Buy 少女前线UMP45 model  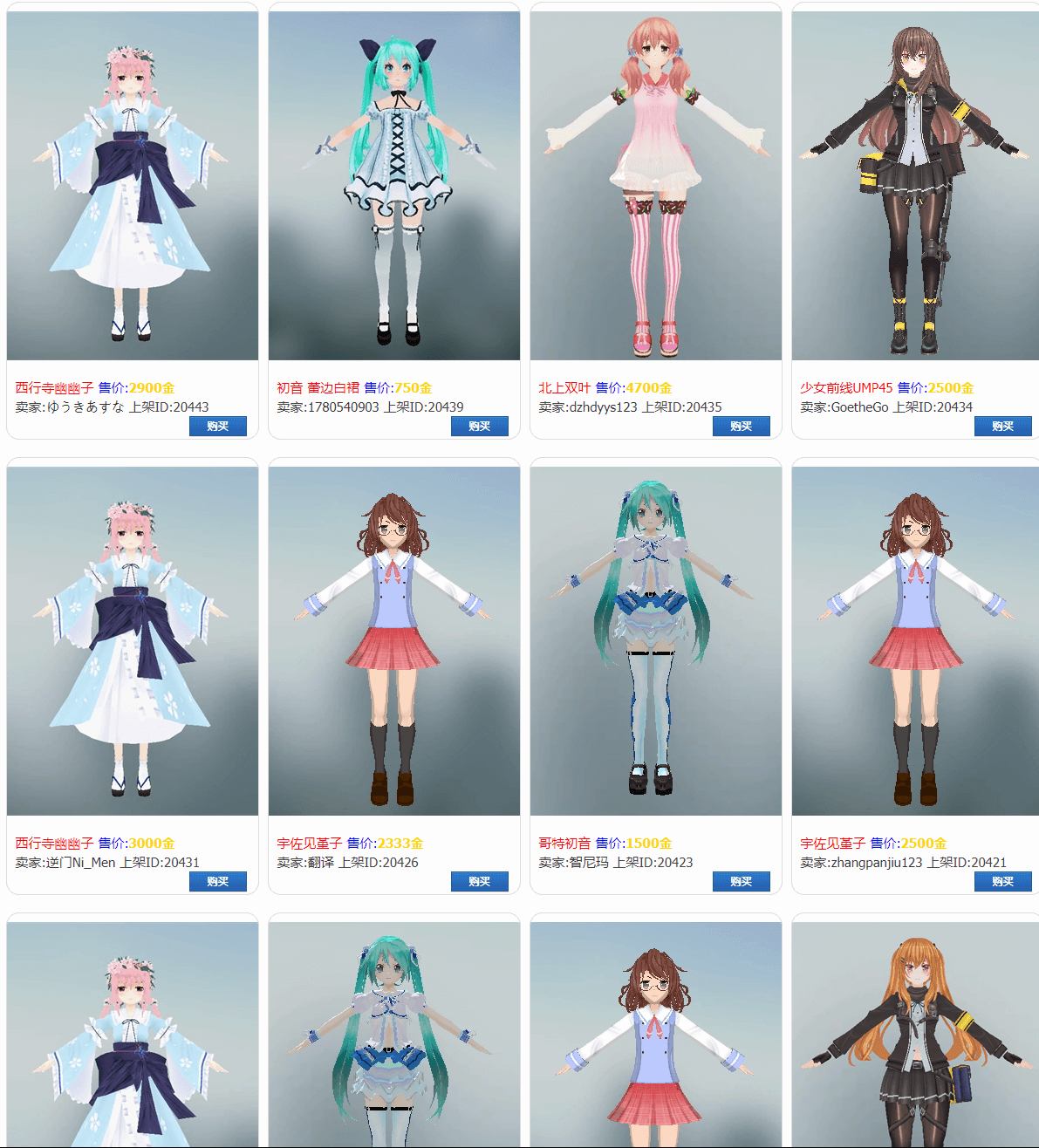(x=1002, y=426)
